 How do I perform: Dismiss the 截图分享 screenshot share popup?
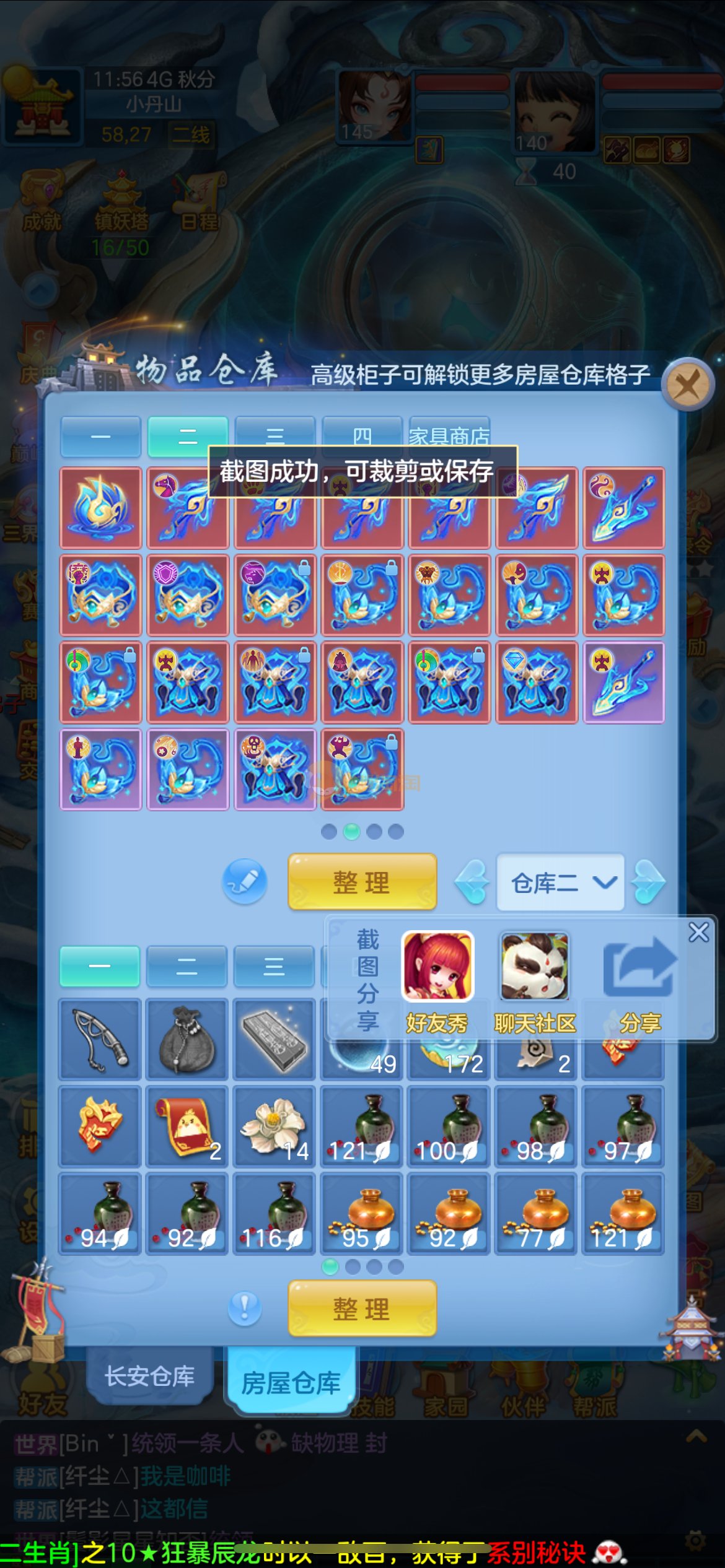698,932
